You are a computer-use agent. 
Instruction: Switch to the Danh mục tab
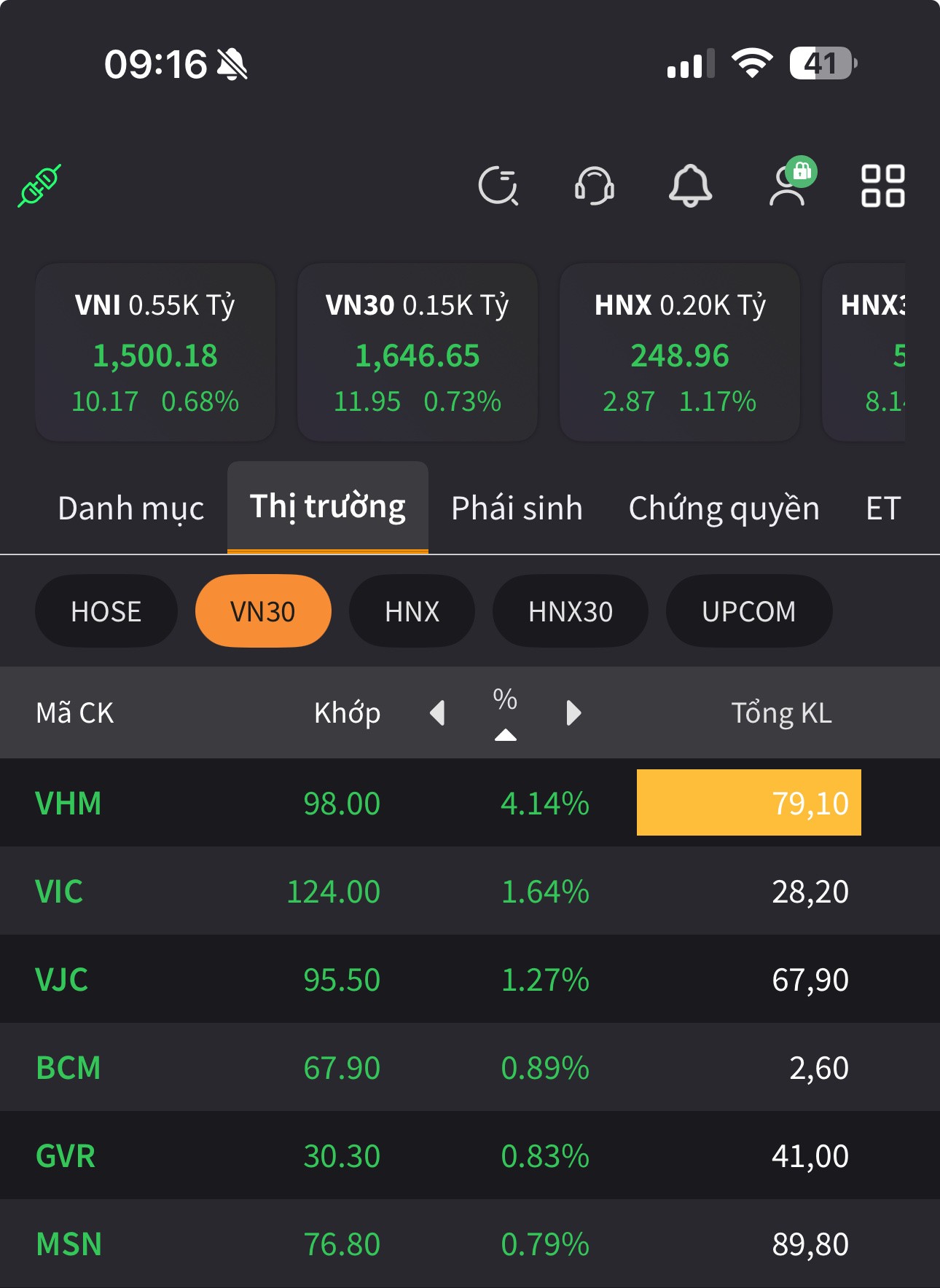[131, 508]
